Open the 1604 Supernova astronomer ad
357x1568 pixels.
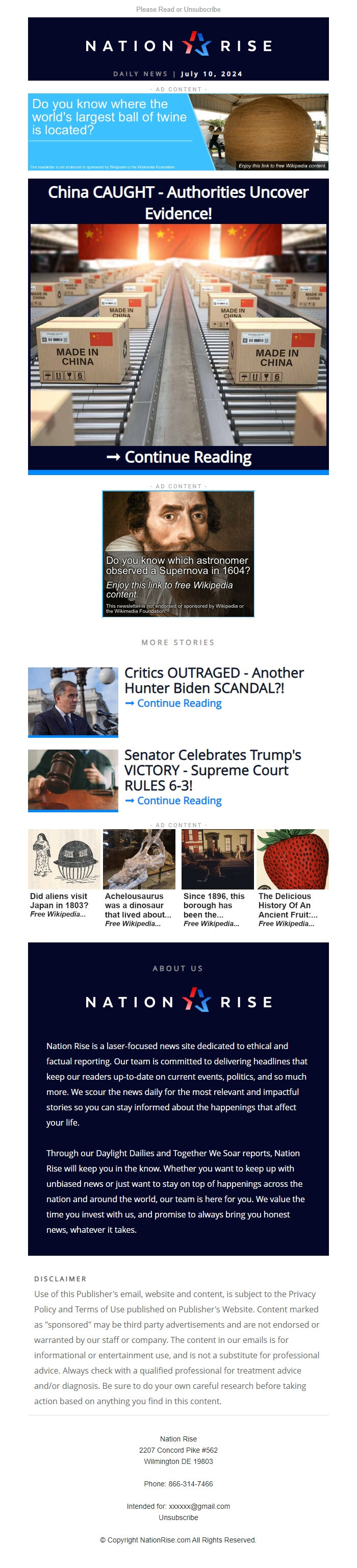(x=178, y=554)
